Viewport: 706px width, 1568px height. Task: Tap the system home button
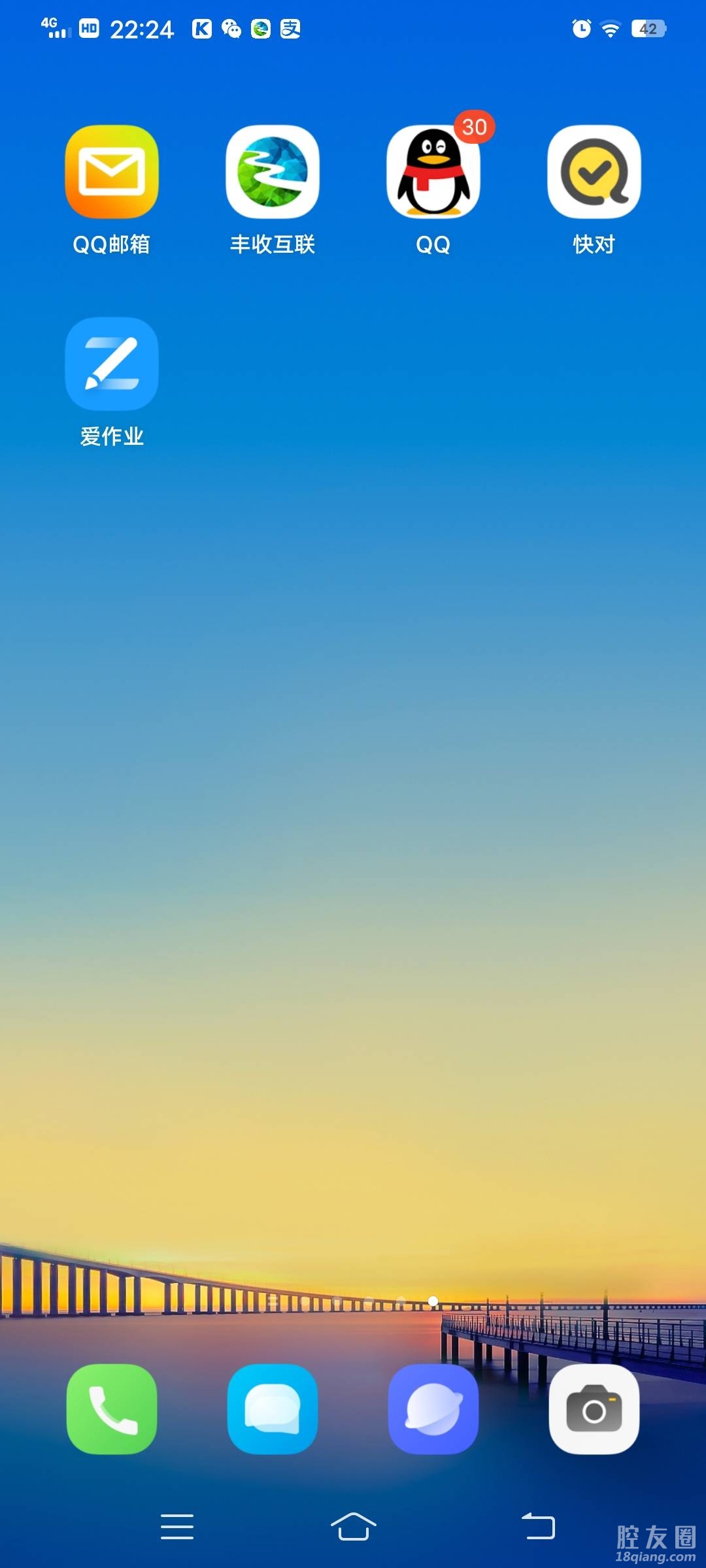coord(354,1527)
